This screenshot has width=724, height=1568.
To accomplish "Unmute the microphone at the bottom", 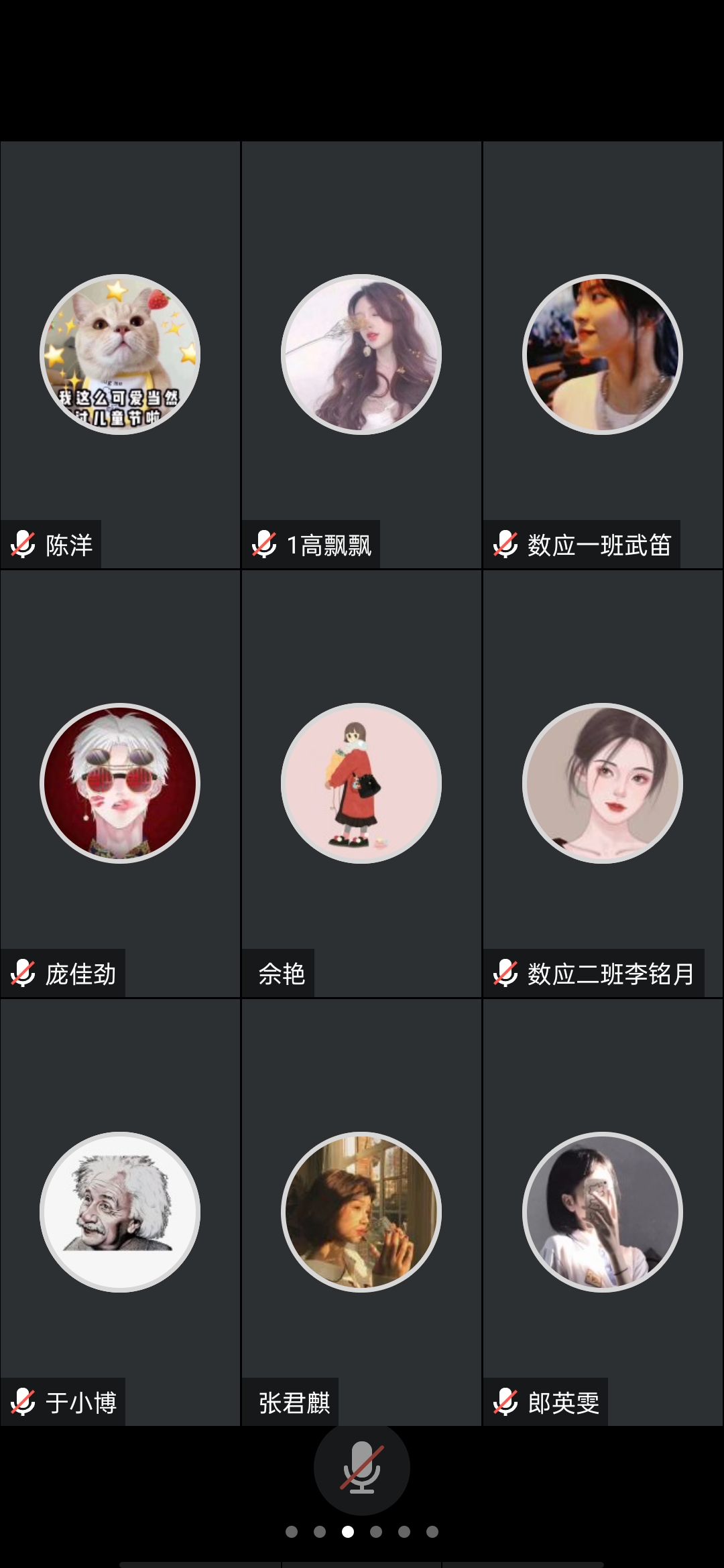I will coord(362,1467).
